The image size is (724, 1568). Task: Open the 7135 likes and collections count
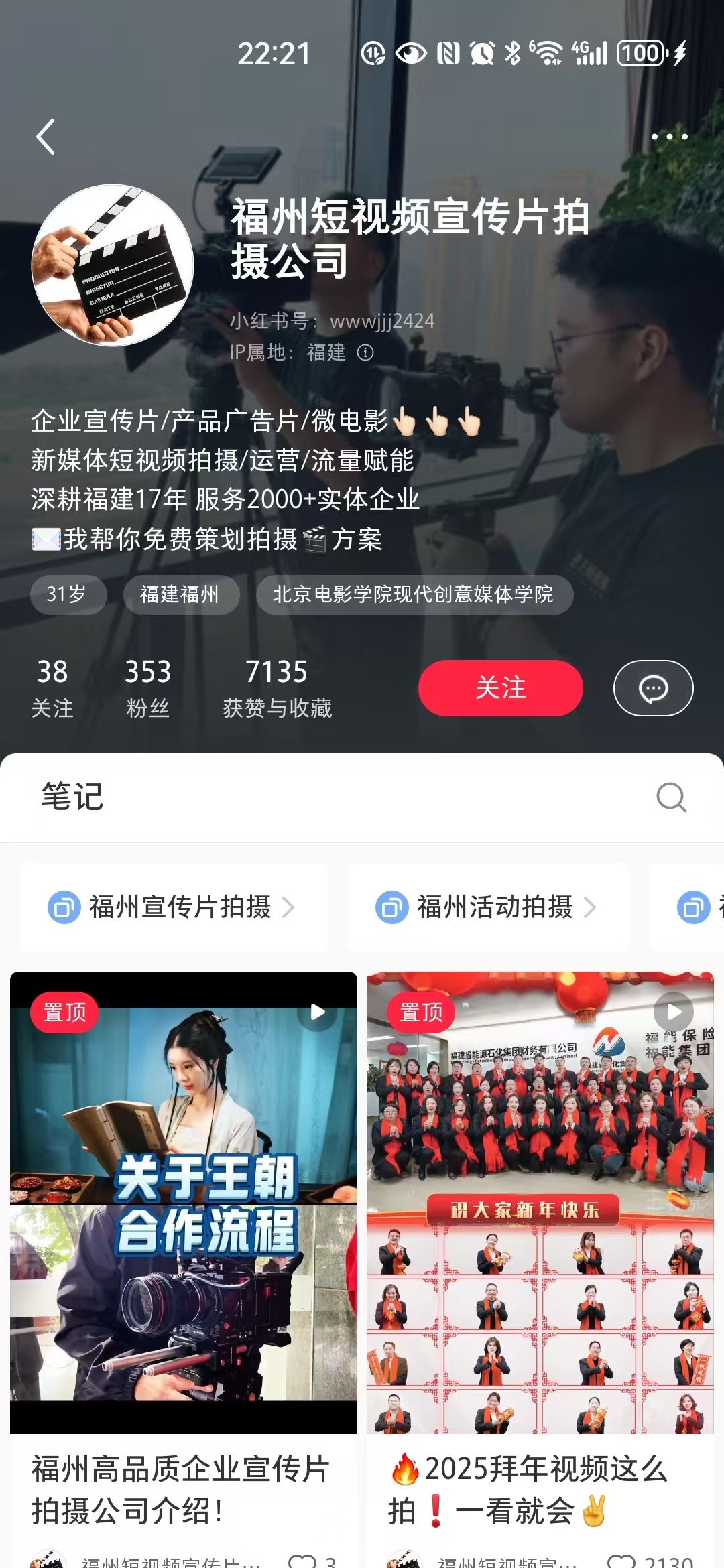pyautogui.click(x=277, y=688)
